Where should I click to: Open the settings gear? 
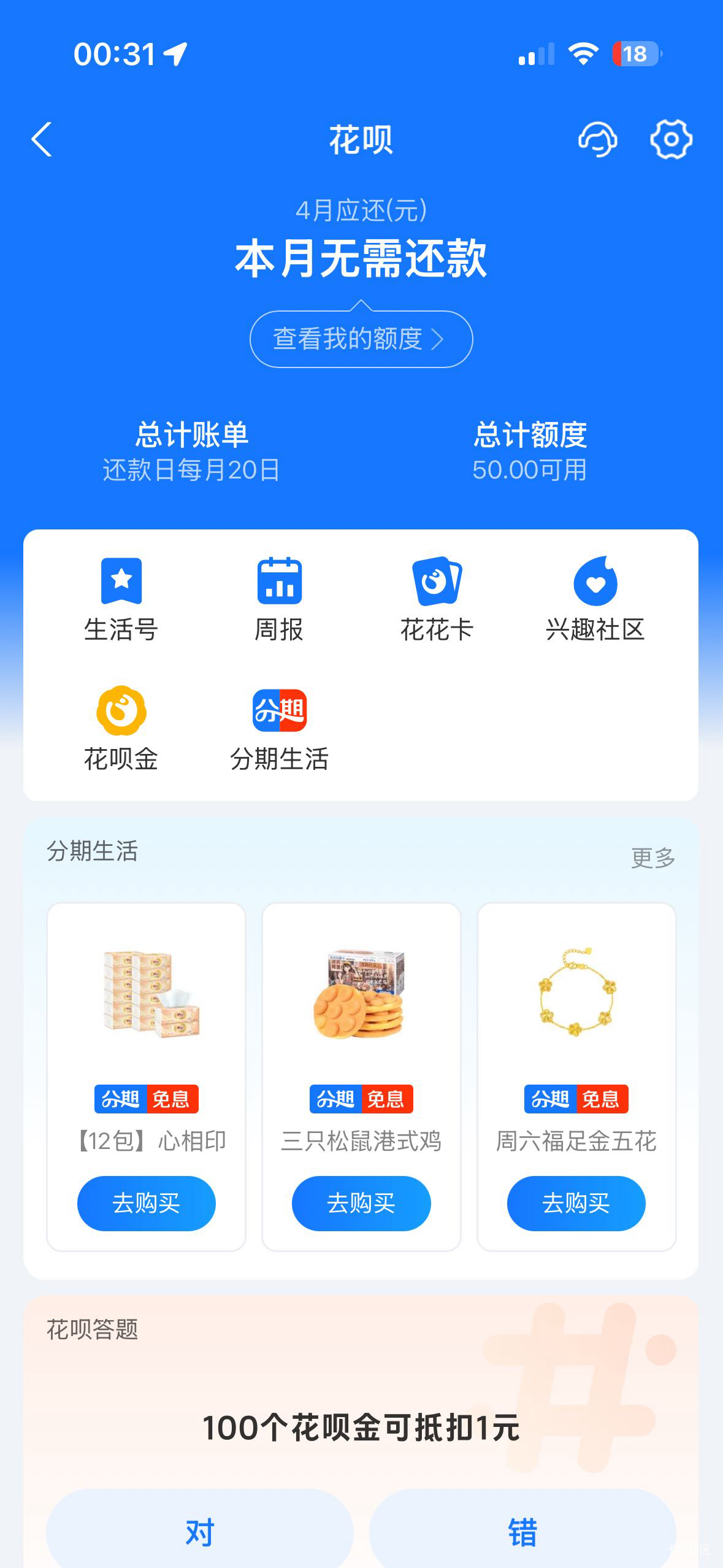pos(671,140)
